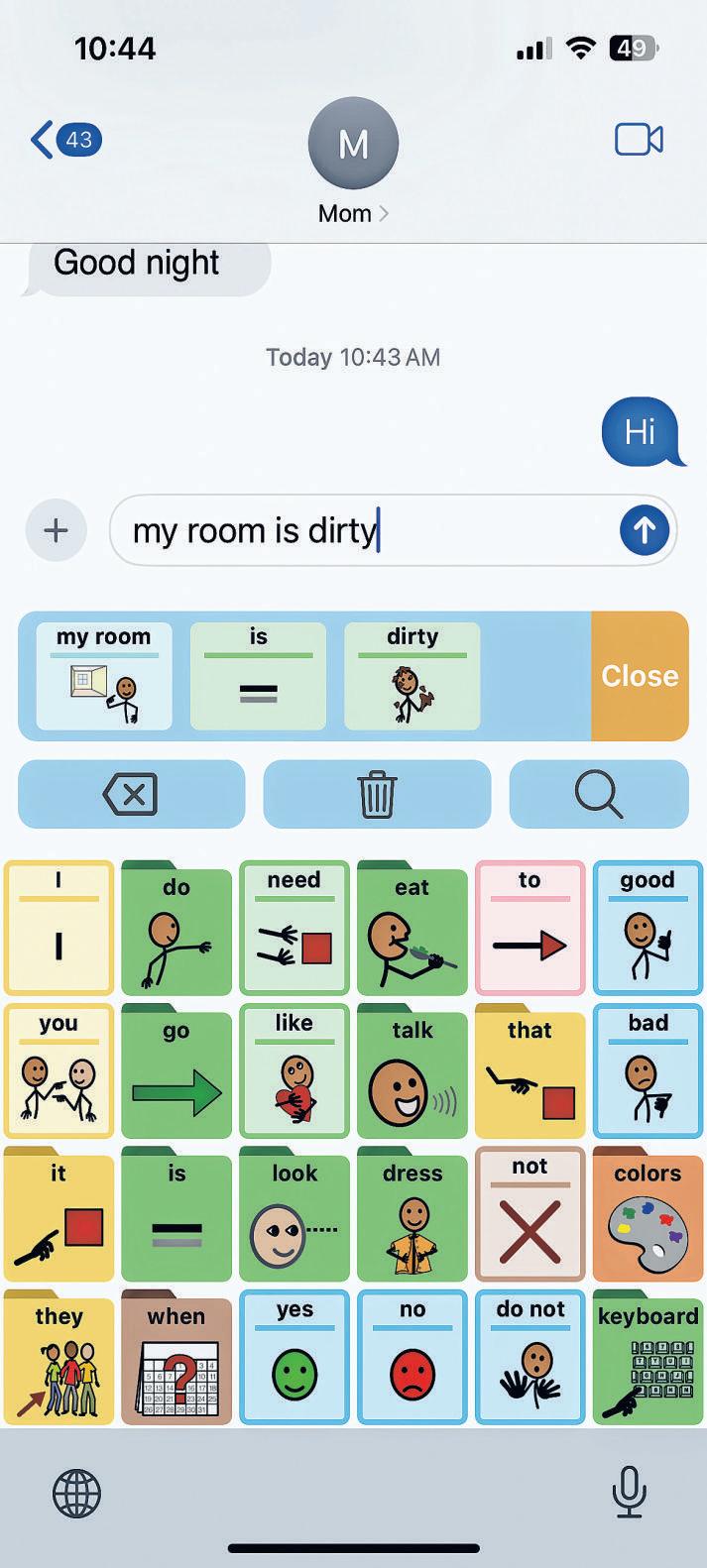Clear all words with the trash button
707x1568 pixels.
(x=377, y=794)
